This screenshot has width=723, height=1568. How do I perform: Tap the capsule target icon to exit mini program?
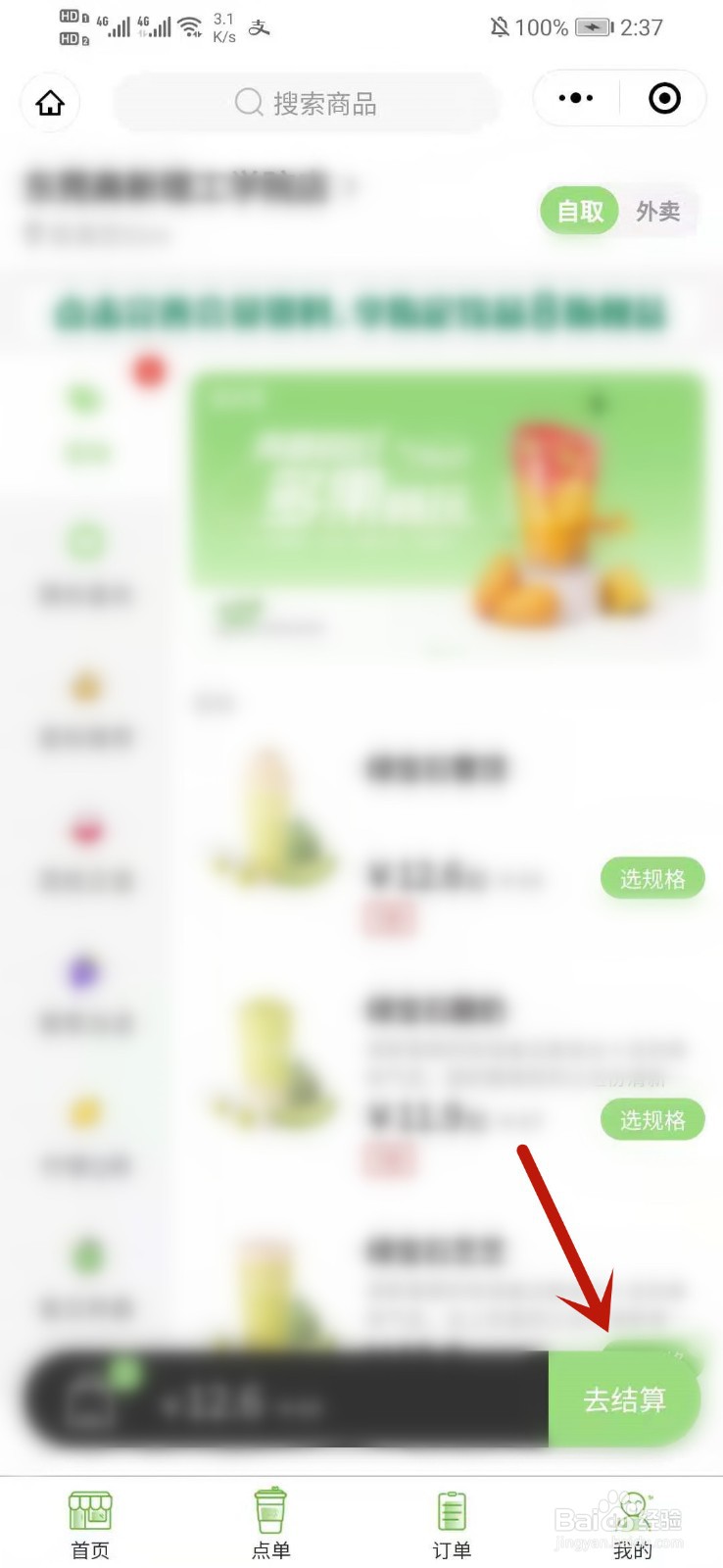coord(662,98)
